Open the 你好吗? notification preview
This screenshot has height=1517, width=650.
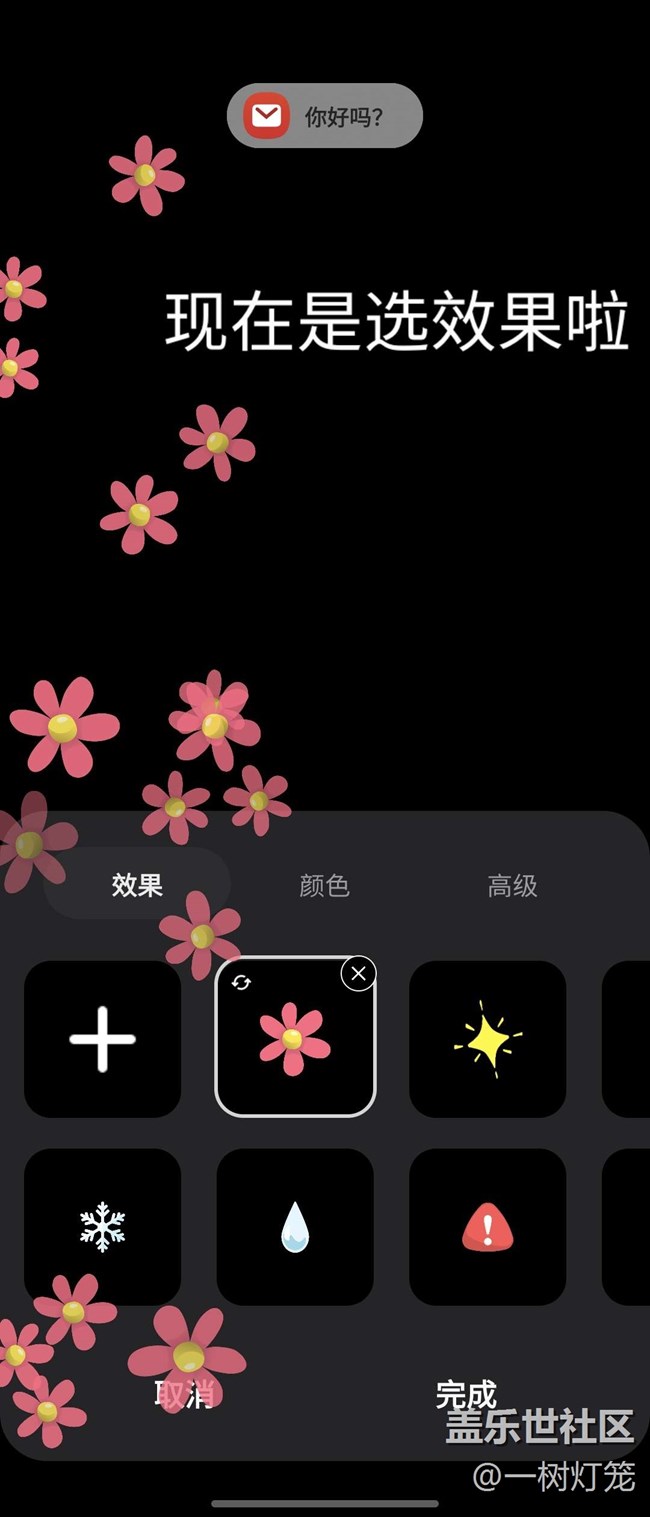click(325, 117)
